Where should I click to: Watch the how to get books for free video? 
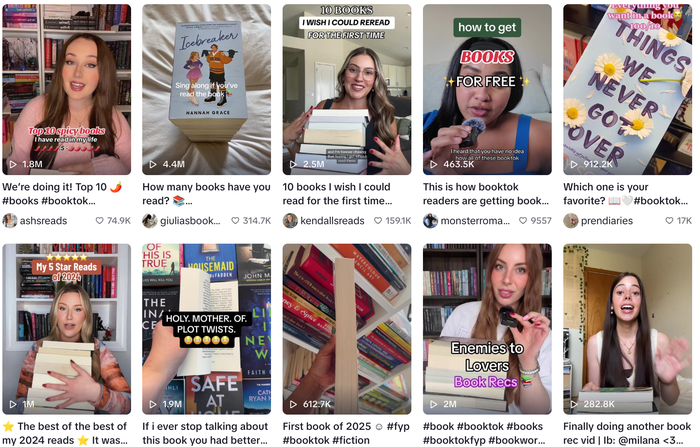pyautogui.click(x=487, y=90)
